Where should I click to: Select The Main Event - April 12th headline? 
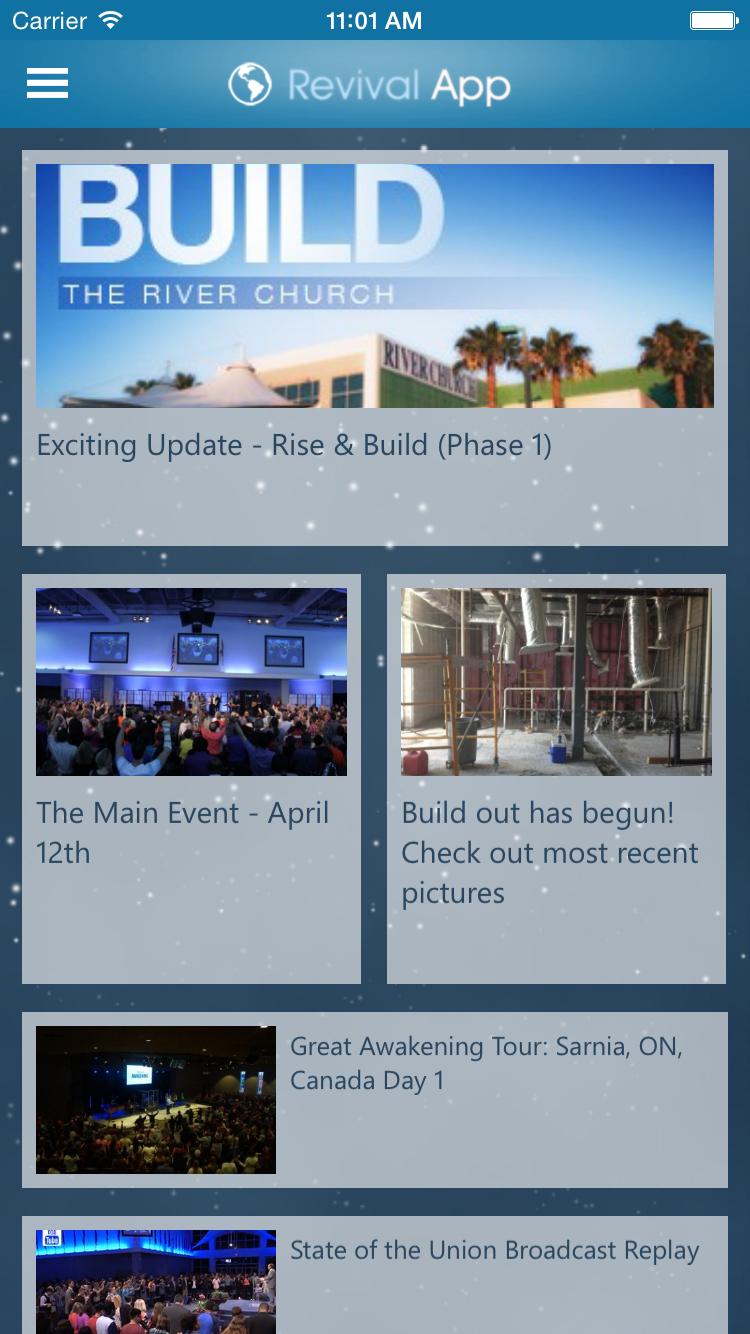click(182, 832)
